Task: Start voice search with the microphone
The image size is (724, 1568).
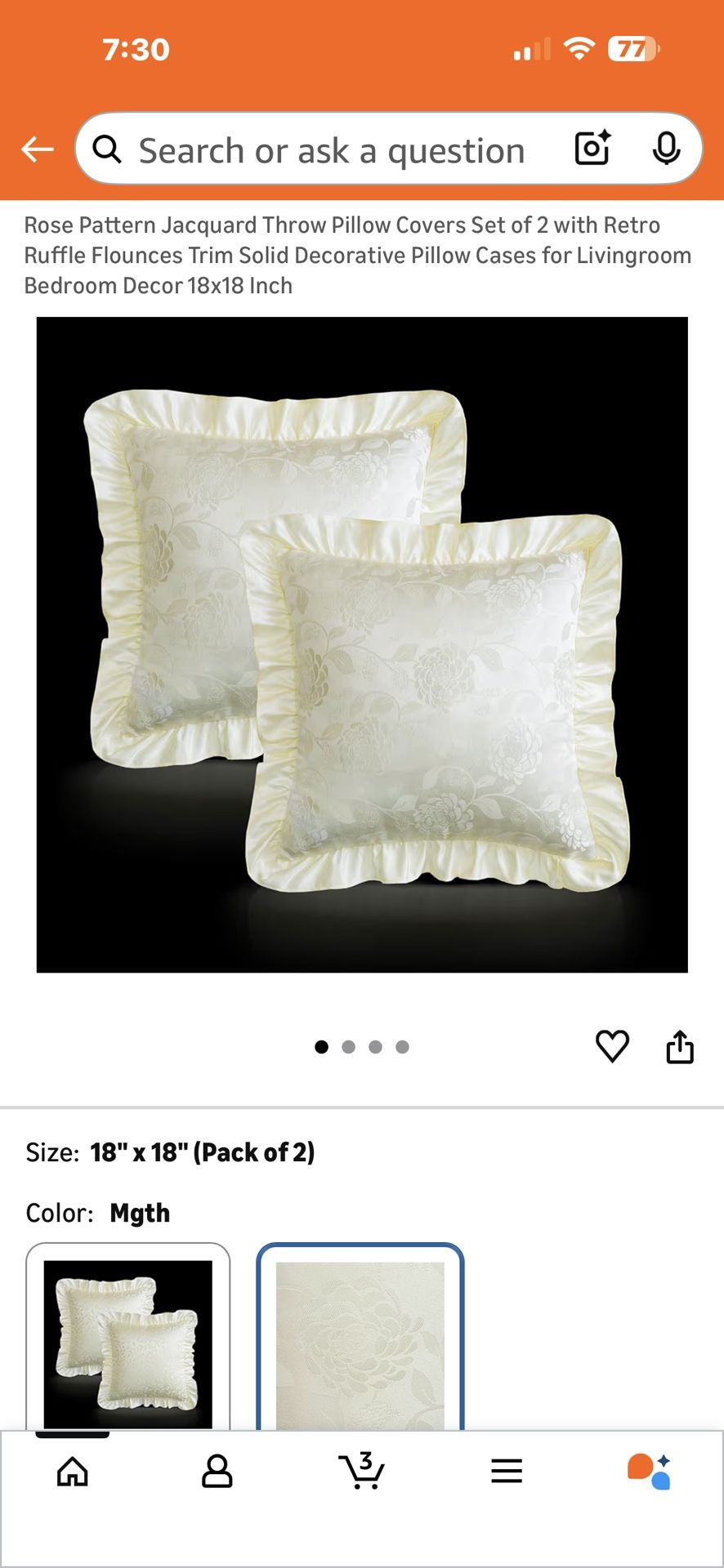Action: (666, 149)
